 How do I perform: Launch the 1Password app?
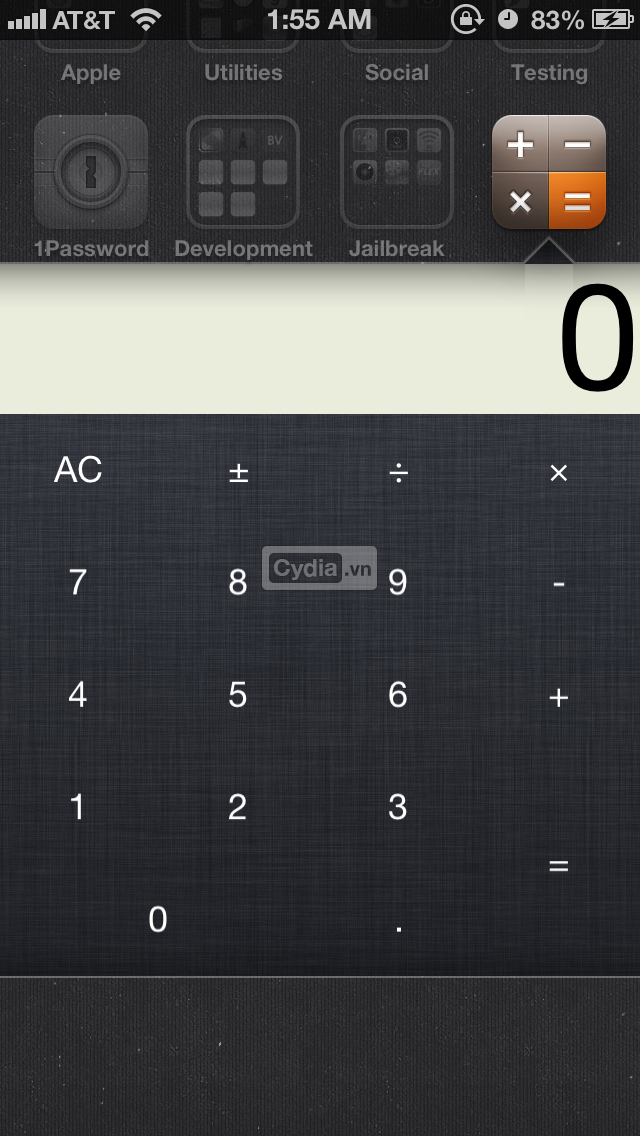pyautogui.click(x=91, y=172)
